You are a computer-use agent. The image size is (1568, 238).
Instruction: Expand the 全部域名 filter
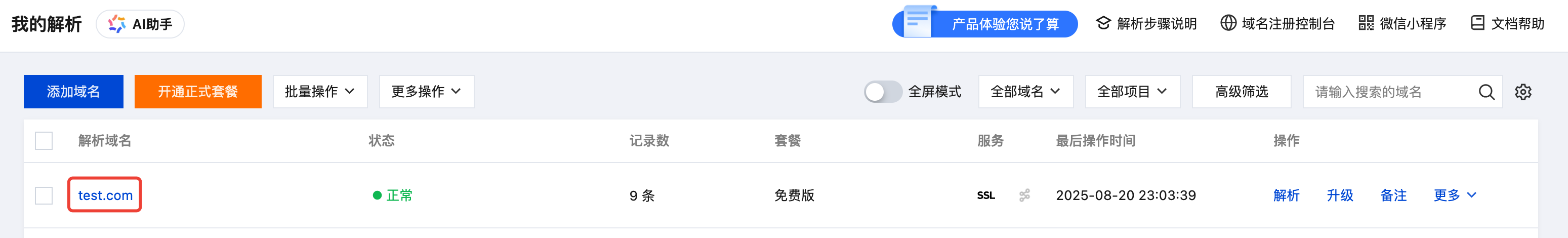coord(1025,92)
